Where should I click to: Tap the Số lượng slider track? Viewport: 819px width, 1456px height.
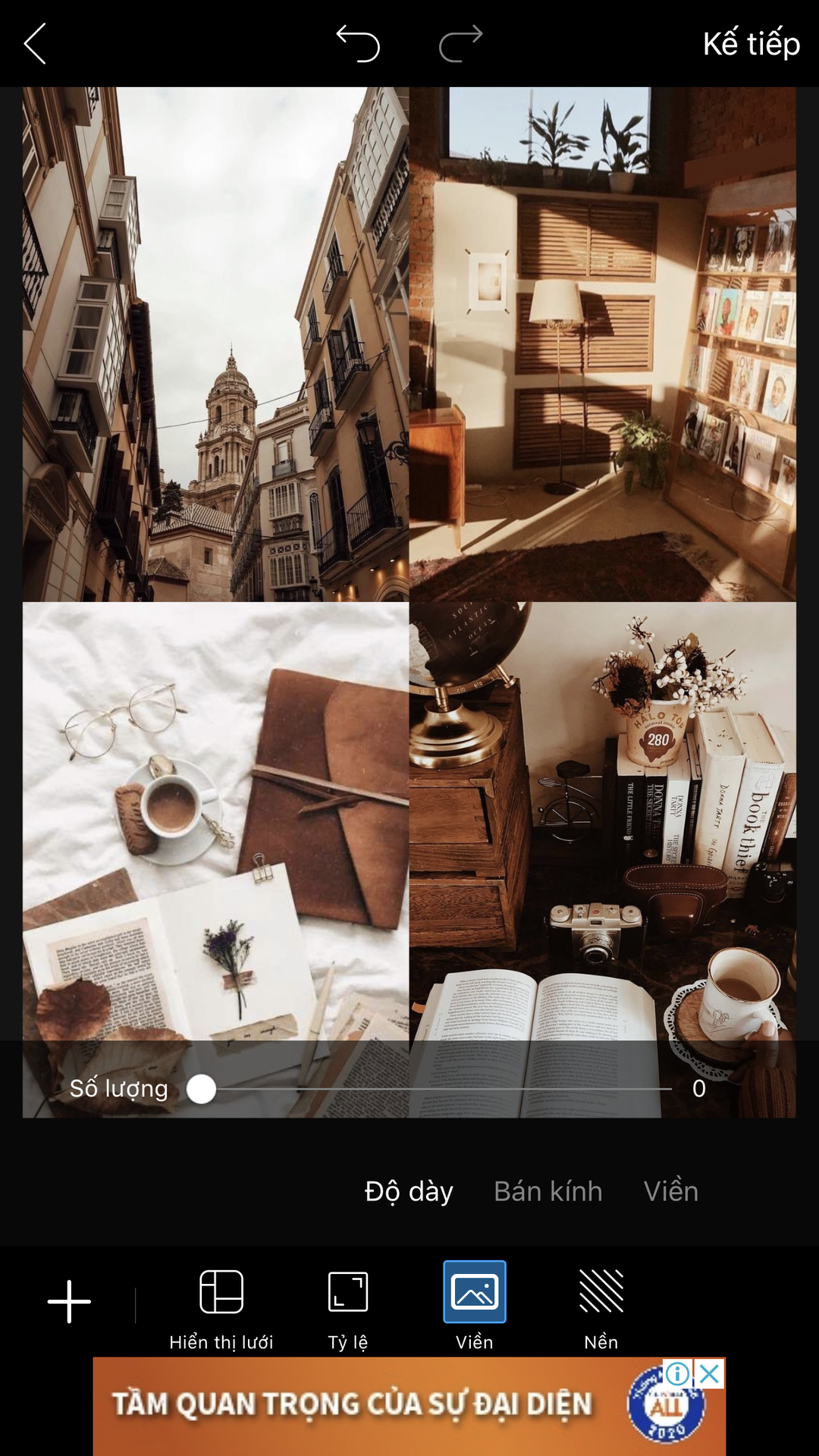(436, 1089)
